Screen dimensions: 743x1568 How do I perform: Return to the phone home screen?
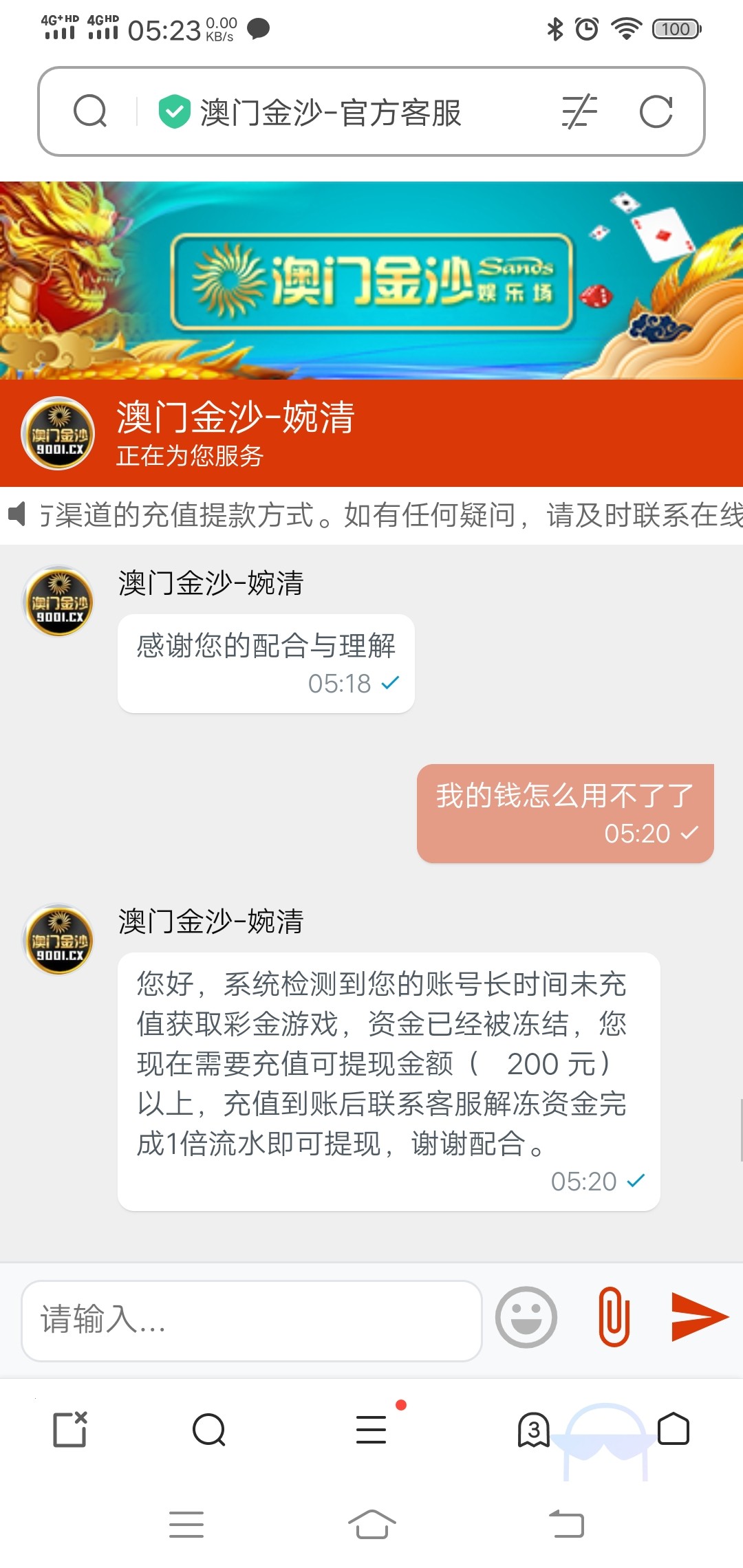pos(371,1524)
